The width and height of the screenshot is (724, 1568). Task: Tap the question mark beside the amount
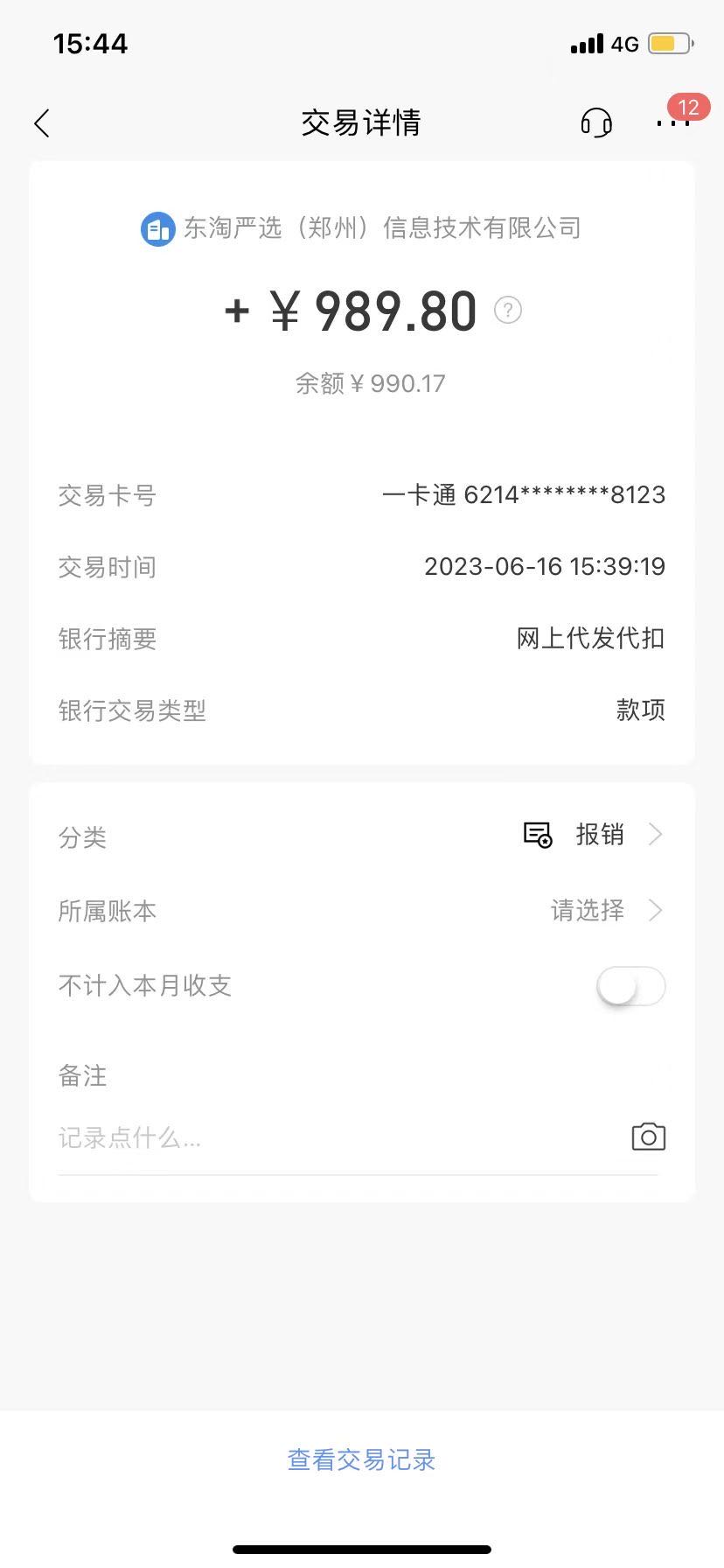click(508, 310)
